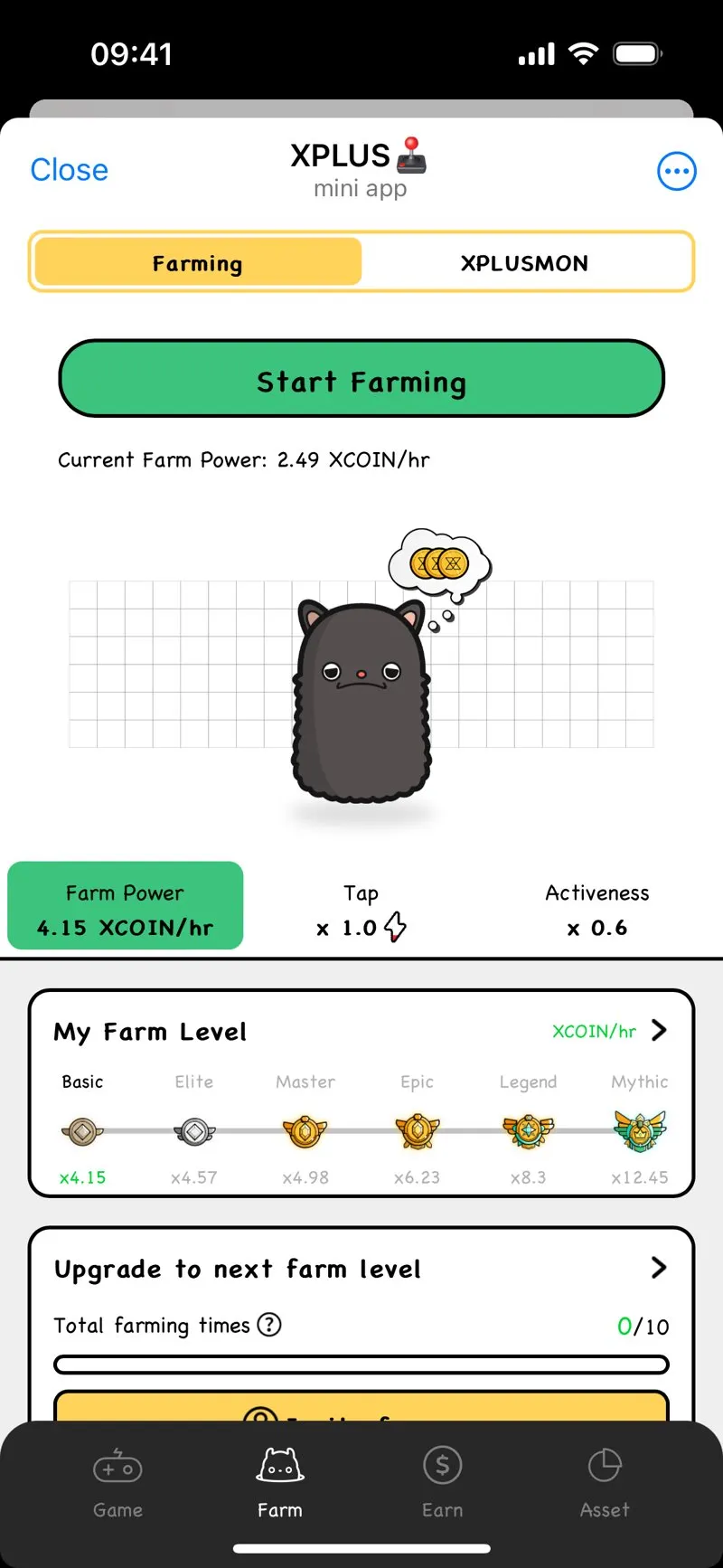Go to the Game tab
Image resolution: width=723 pixels, height=1568 pixels.
pyautogui.click(x=118, y=1483)
